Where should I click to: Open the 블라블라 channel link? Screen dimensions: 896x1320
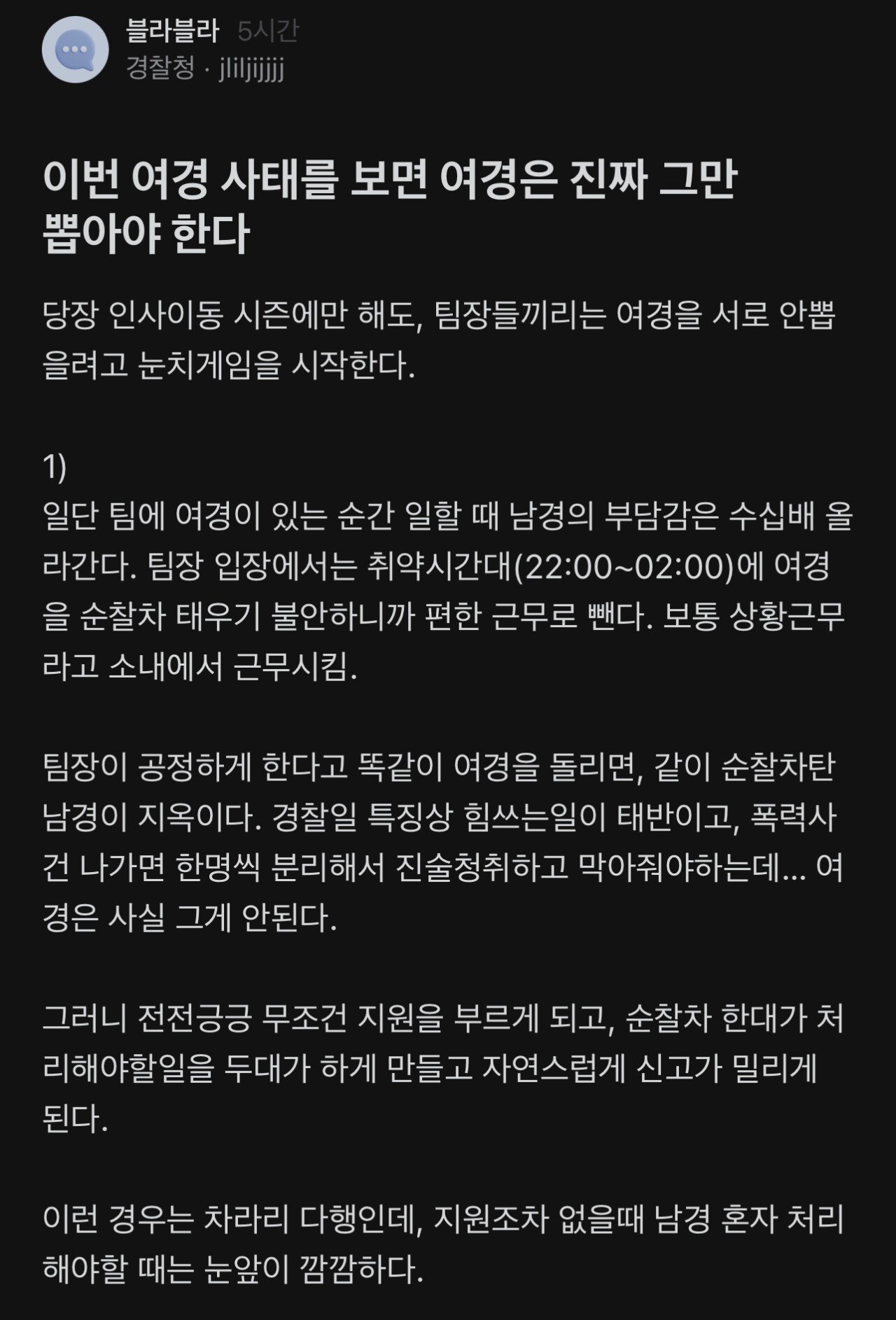coord(172,31)
